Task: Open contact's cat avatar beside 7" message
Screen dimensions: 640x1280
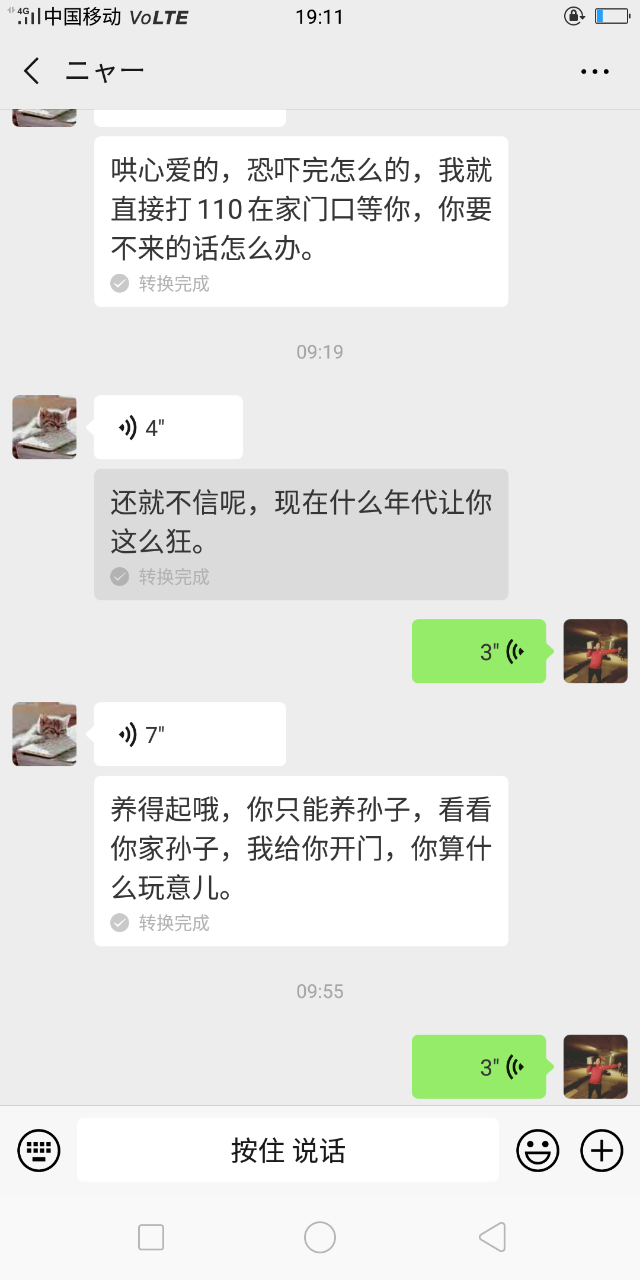Action: pyautogui.click(x=44, y=734)
